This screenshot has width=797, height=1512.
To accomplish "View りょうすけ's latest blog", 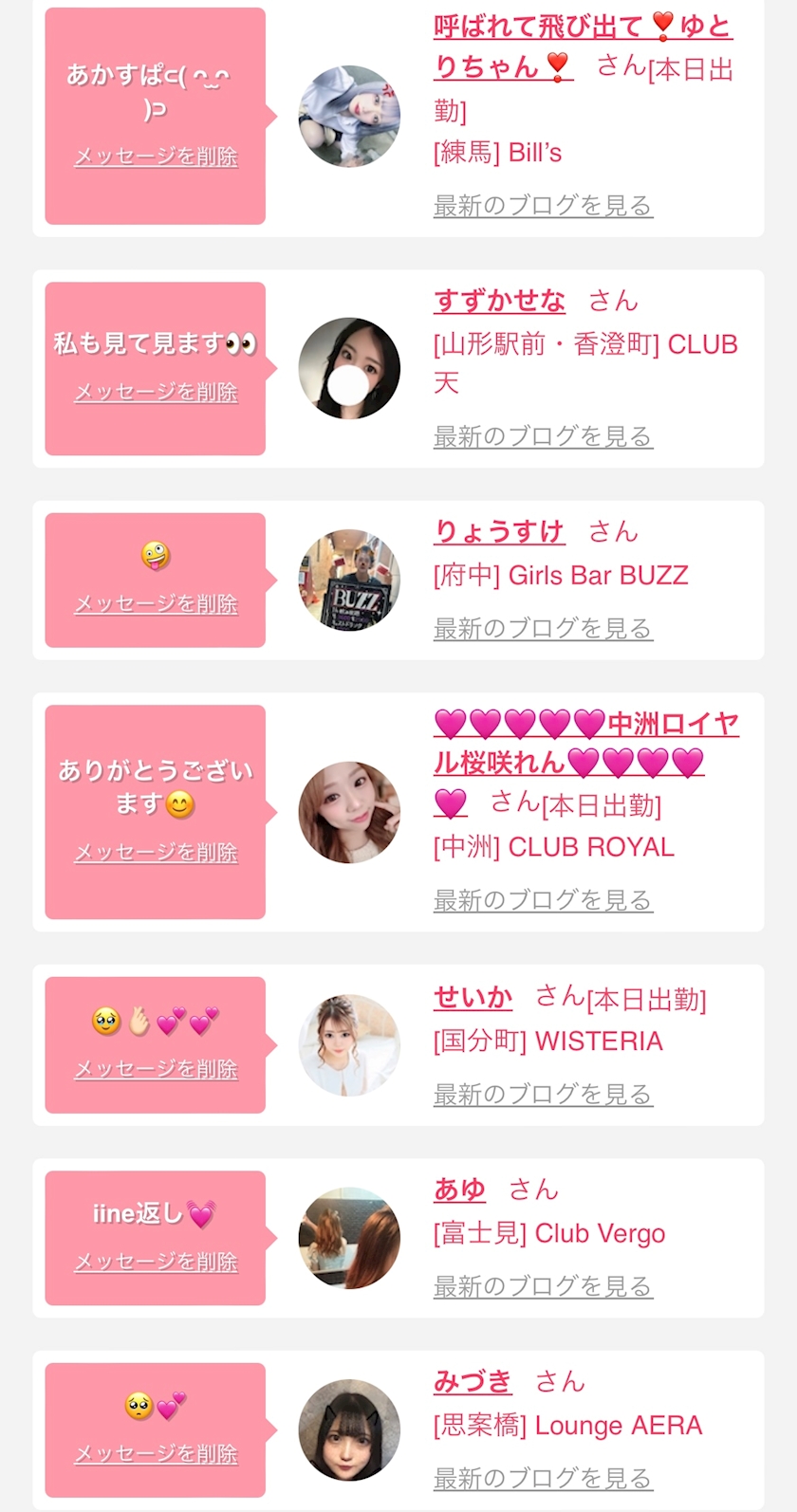I will coord(543,628).
